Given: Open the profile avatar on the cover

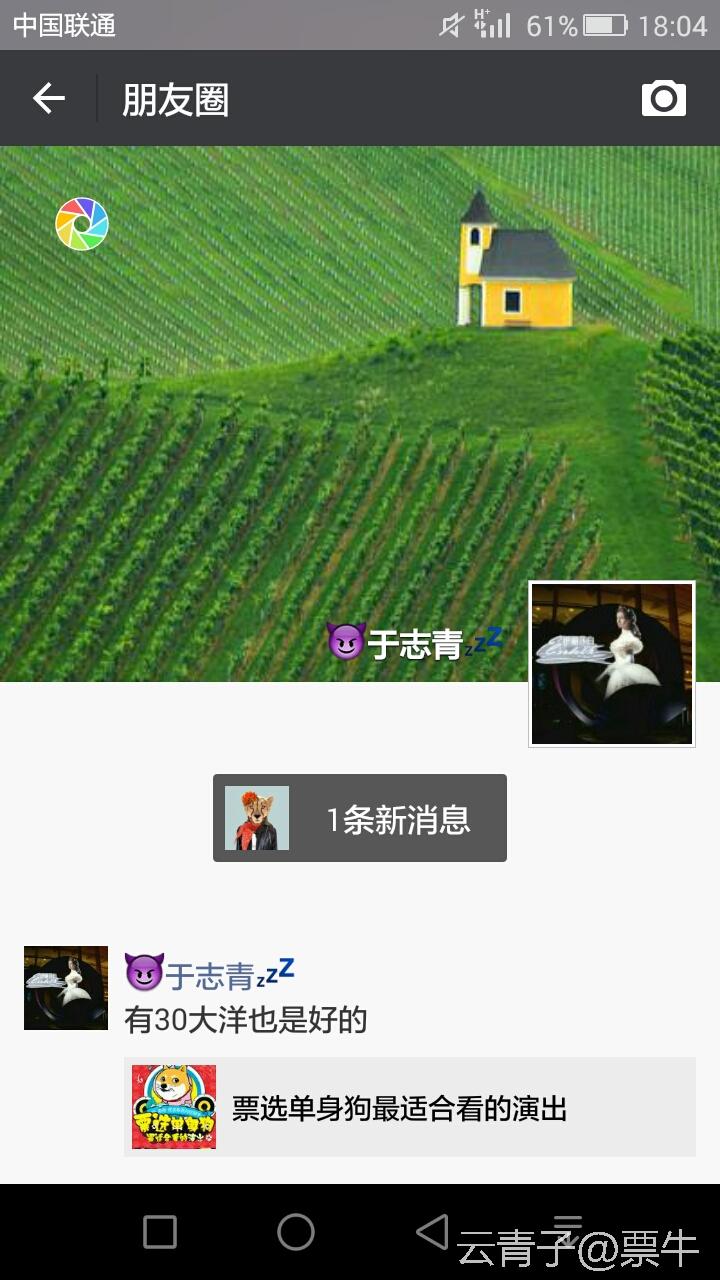Looking at the screenshot, I should click(611, 664).
